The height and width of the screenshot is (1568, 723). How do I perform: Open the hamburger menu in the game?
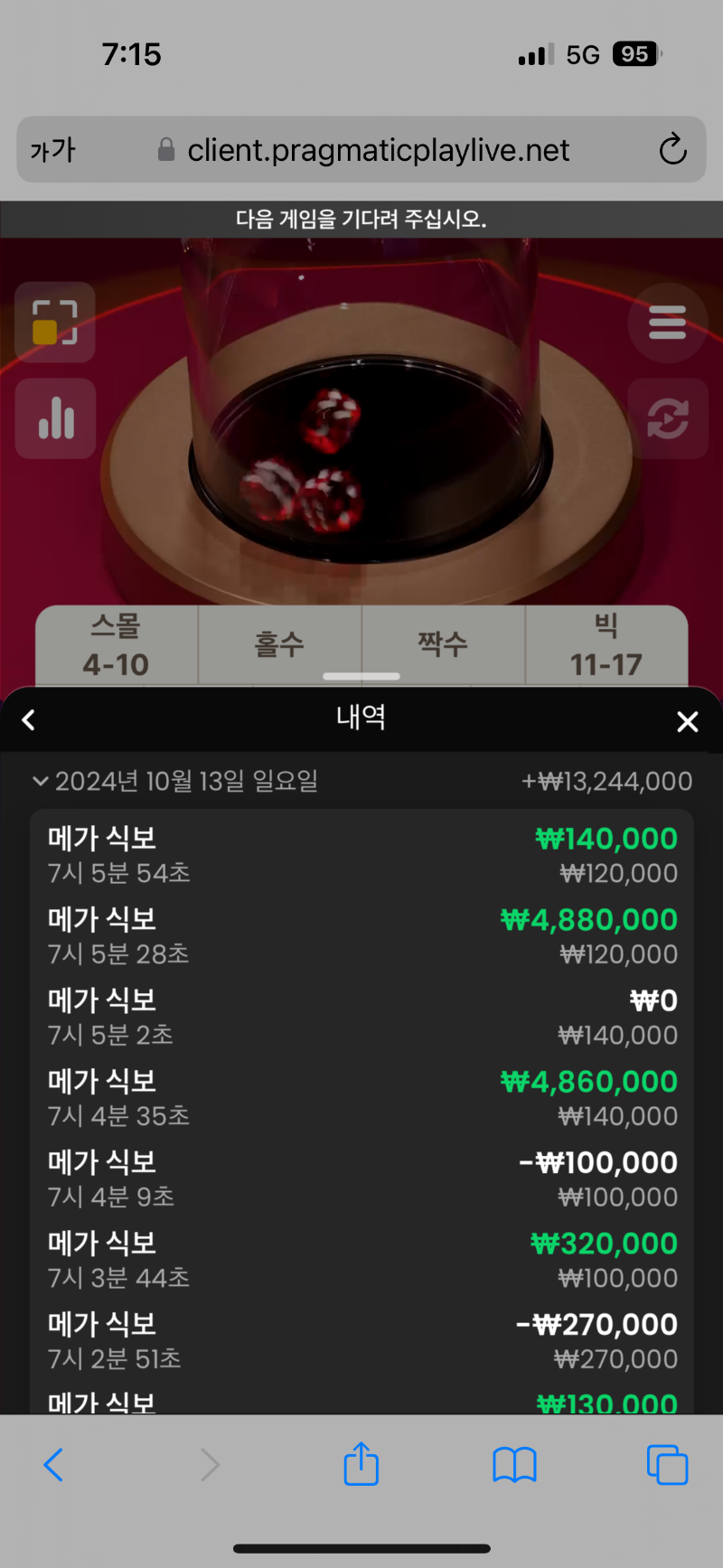pyautogui.click(x=668, y=323)
